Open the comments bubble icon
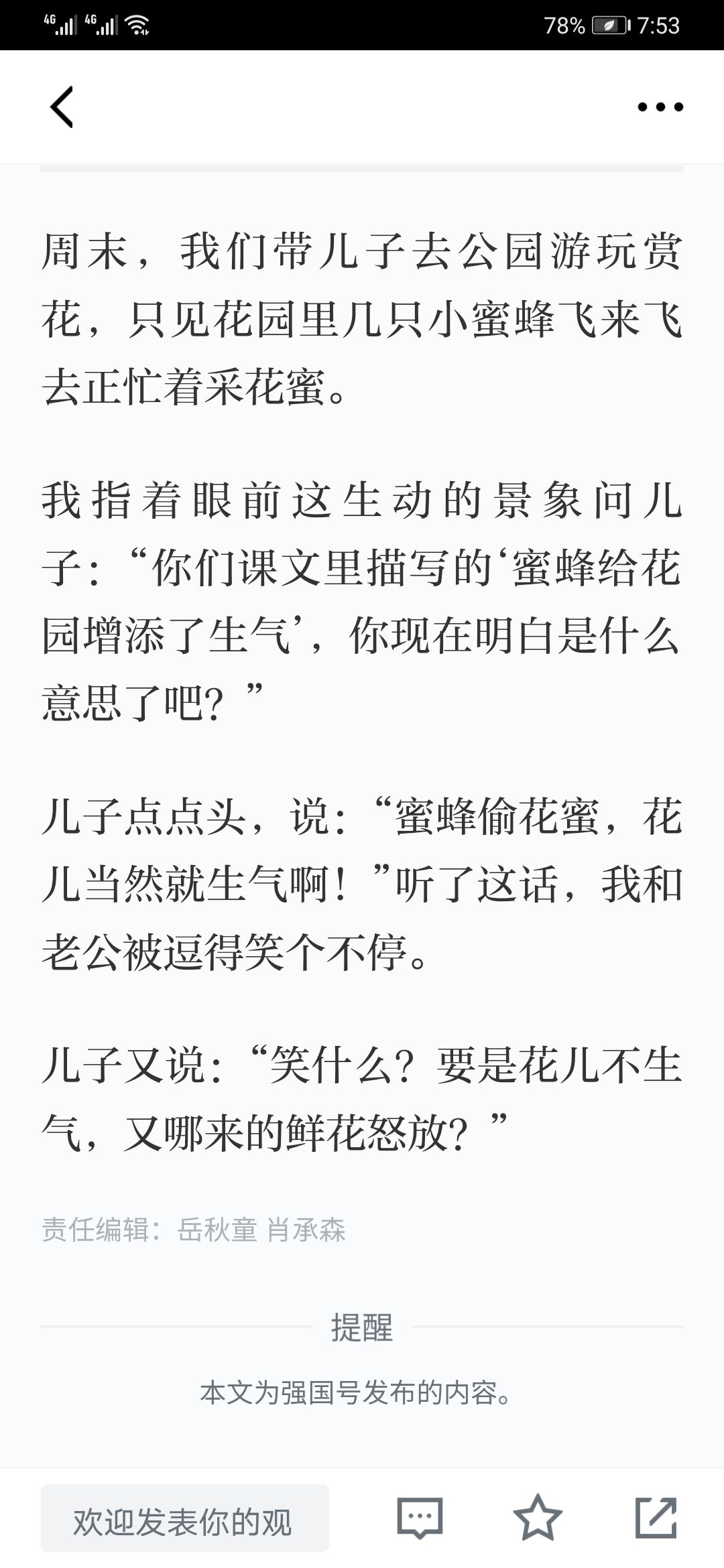This screenshot has height=1568, width=724. [420, 1518]
